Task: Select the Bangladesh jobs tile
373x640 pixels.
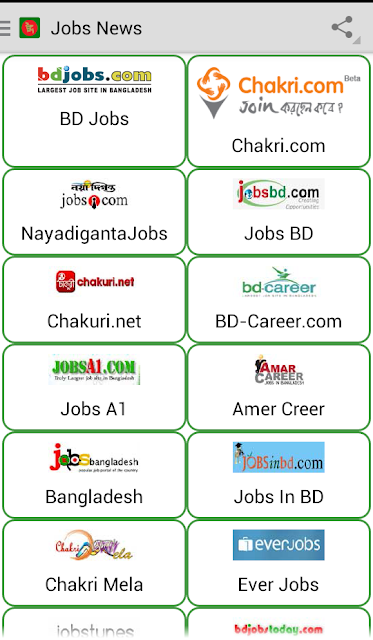Action: [x=94, y=475]
